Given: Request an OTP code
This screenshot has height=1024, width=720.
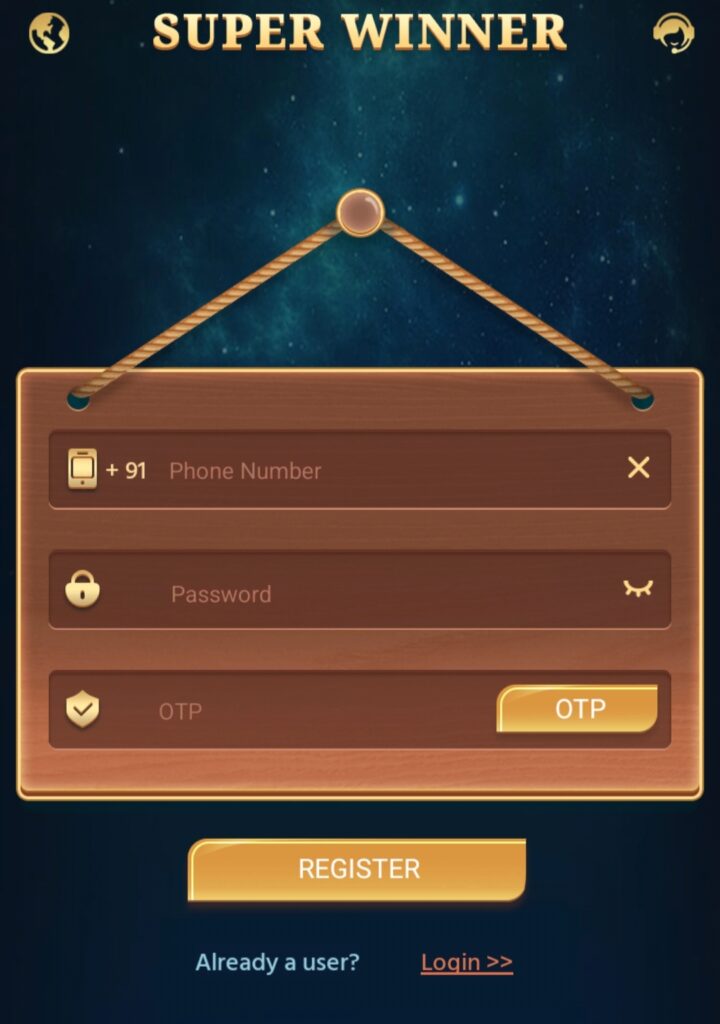Looking at the screenshot, I should tap(577, 709).
